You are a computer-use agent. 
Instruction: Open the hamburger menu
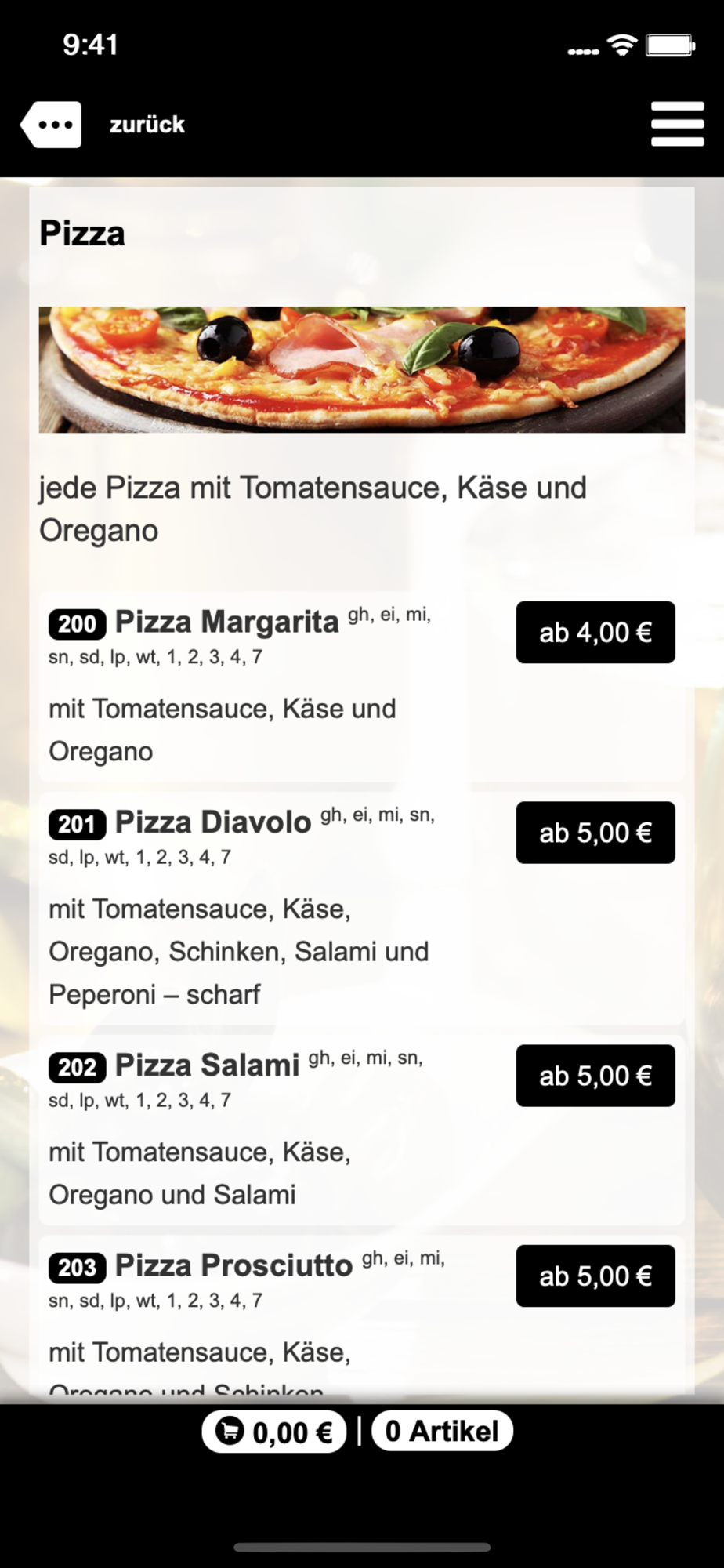point(677,124)
